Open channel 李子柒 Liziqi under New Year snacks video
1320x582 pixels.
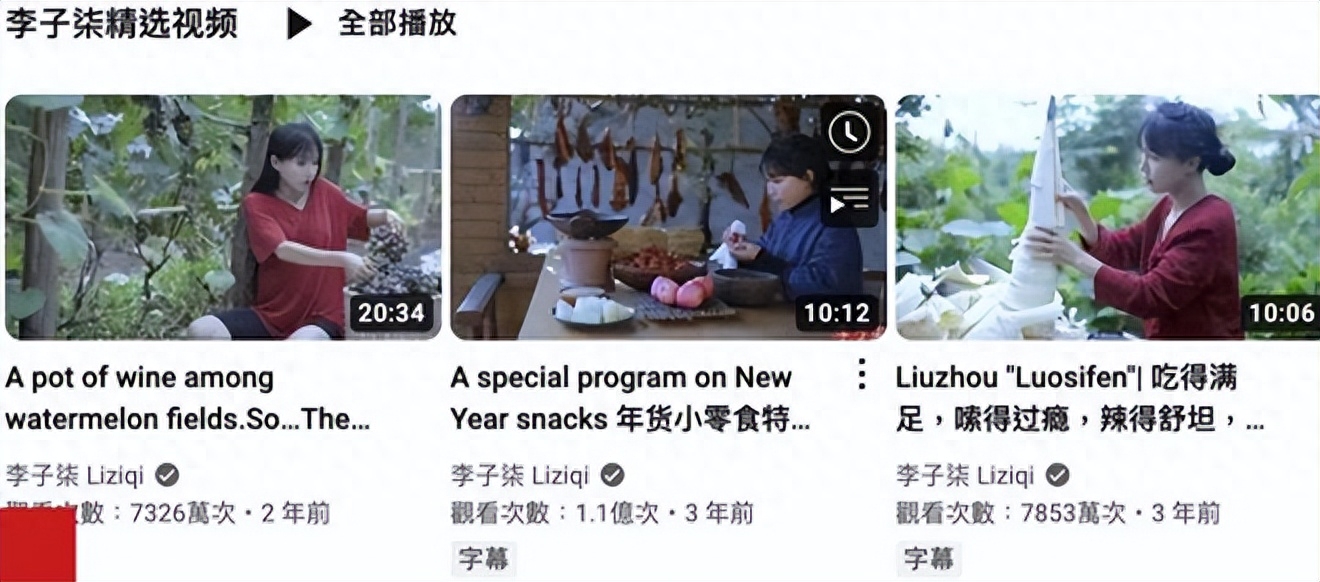521,474
